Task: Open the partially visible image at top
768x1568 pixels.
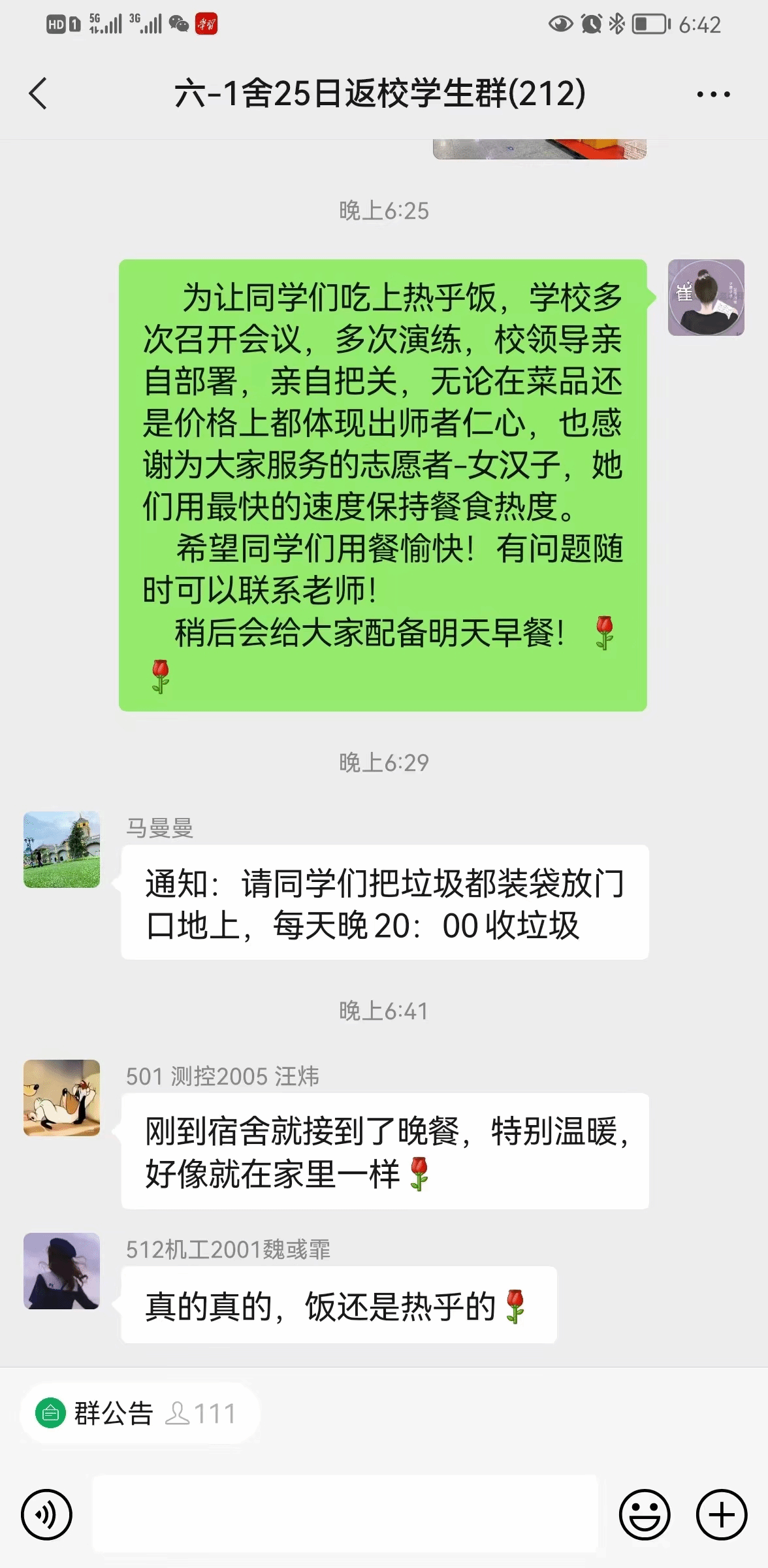Action: tap(539, 149)
